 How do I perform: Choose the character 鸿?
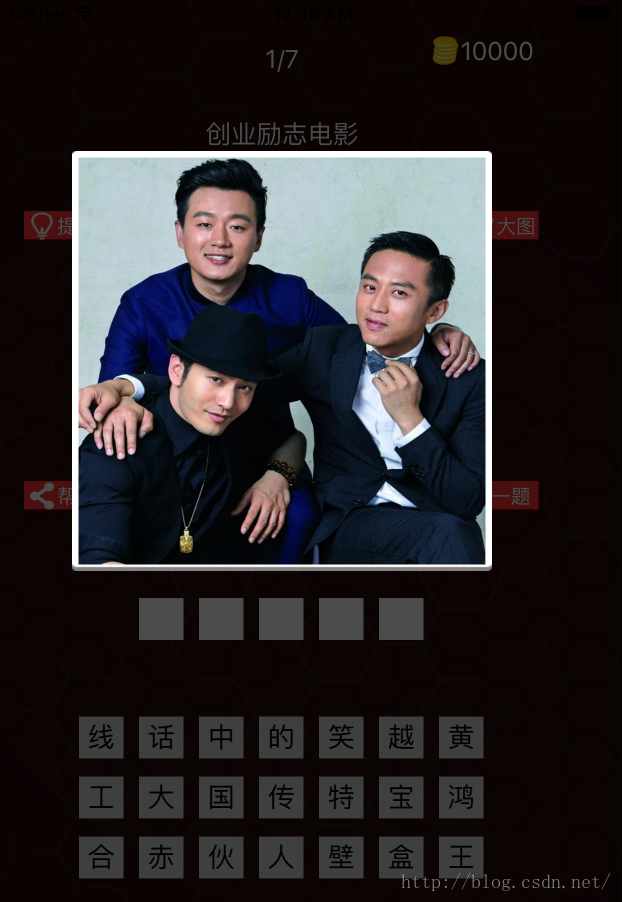click(461, 797)
